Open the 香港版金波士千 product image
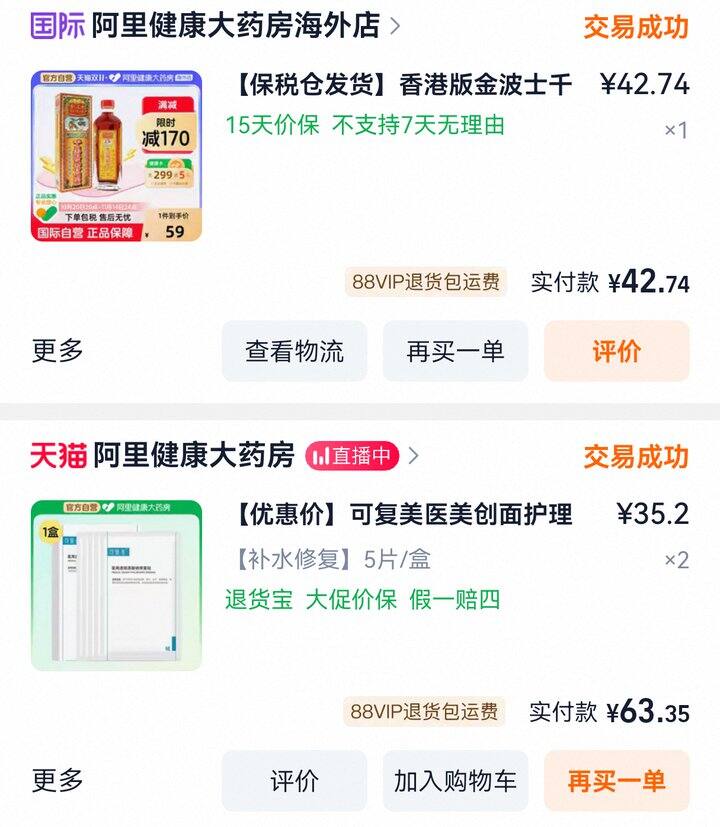Image resolution: width=720 pixels, height=827 pixels. click(116, 156)
